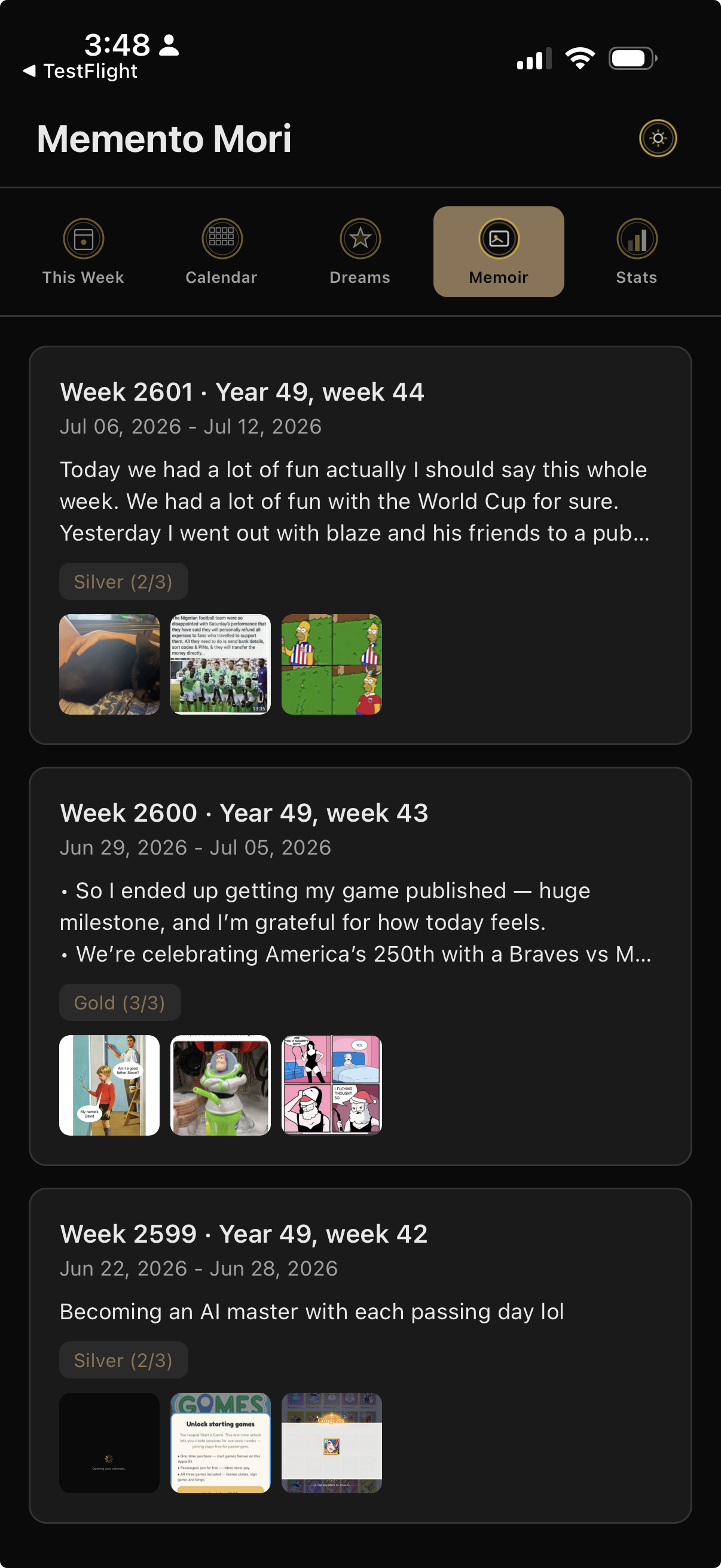Open the Week 2599 memoir card
The image size is (721, 1568).
point(360,1355)
